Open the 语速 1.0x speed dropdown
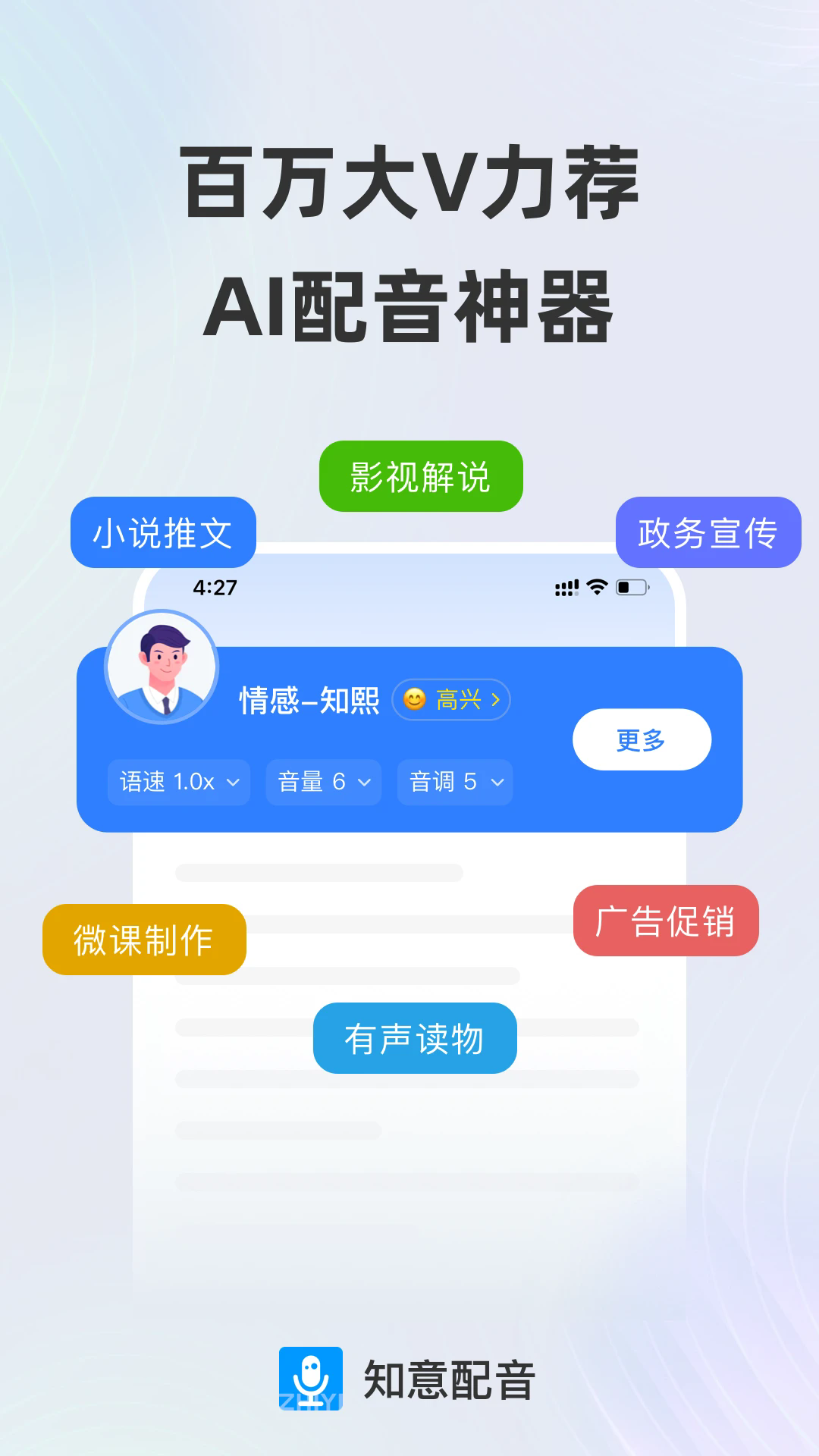This screenshot has height=1456, width=819. (179, 783)
